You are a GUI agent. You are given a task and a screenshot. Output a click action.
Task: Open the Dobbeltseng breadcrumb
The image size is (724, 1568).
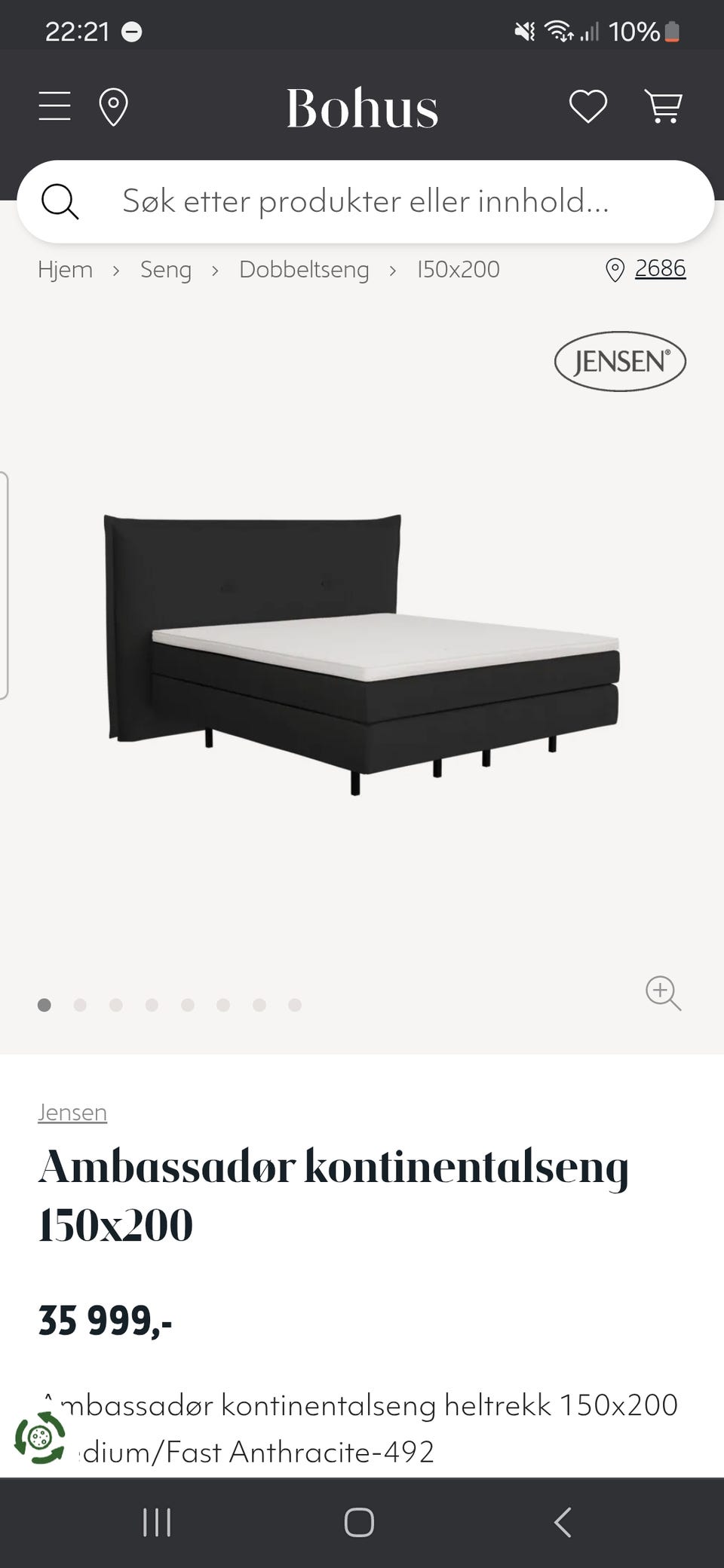coord(304,269)
